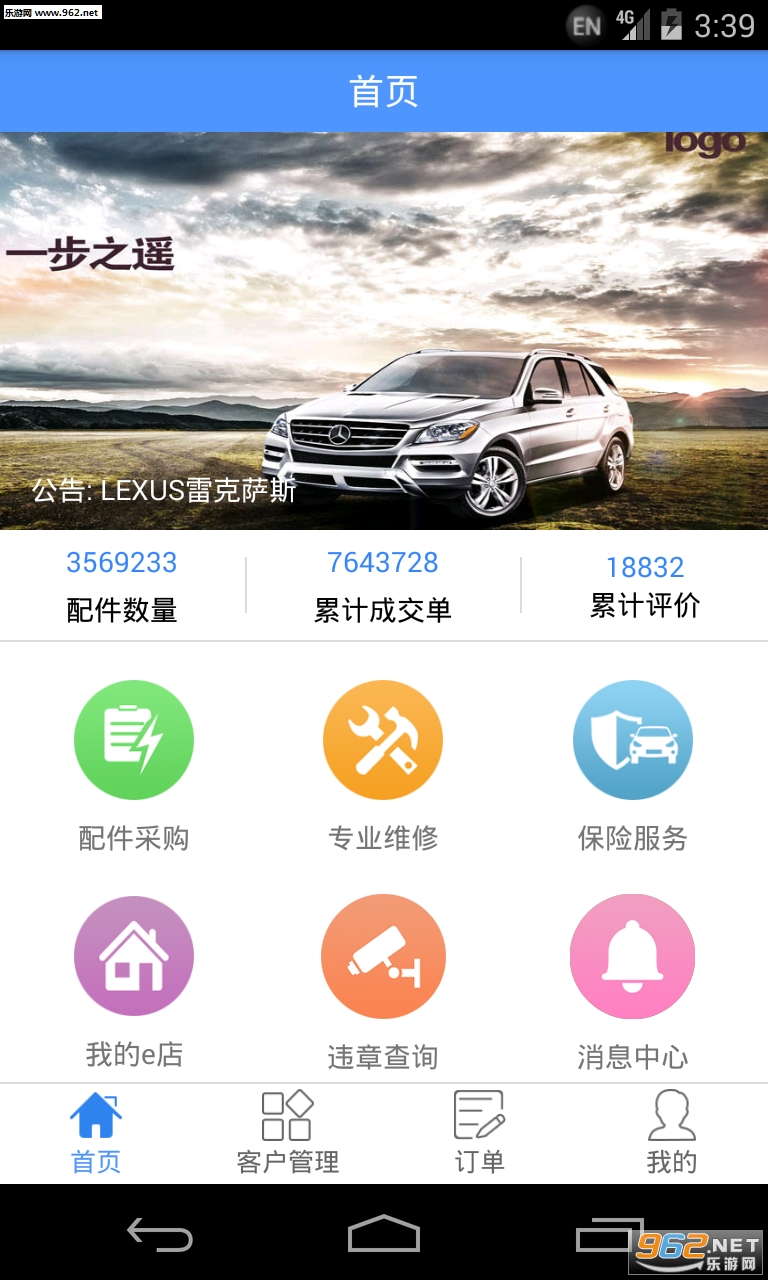This screenshot has height=1280, width=768.
Task: Switch to the 首页 home tab
Action: pos(96,1134)
